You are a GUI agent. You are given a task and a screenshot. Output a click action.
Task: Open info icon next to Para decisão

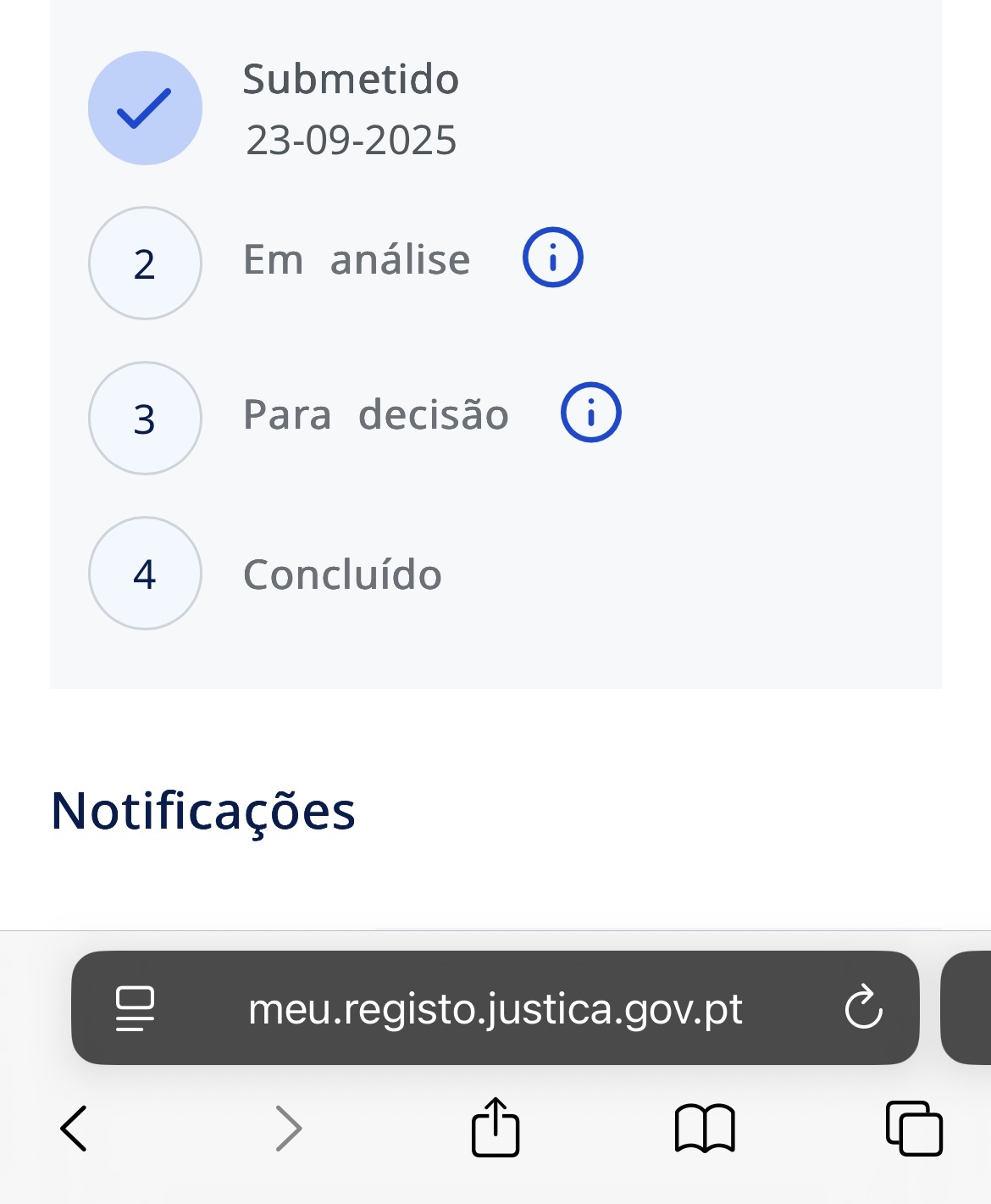pos(590,413)
